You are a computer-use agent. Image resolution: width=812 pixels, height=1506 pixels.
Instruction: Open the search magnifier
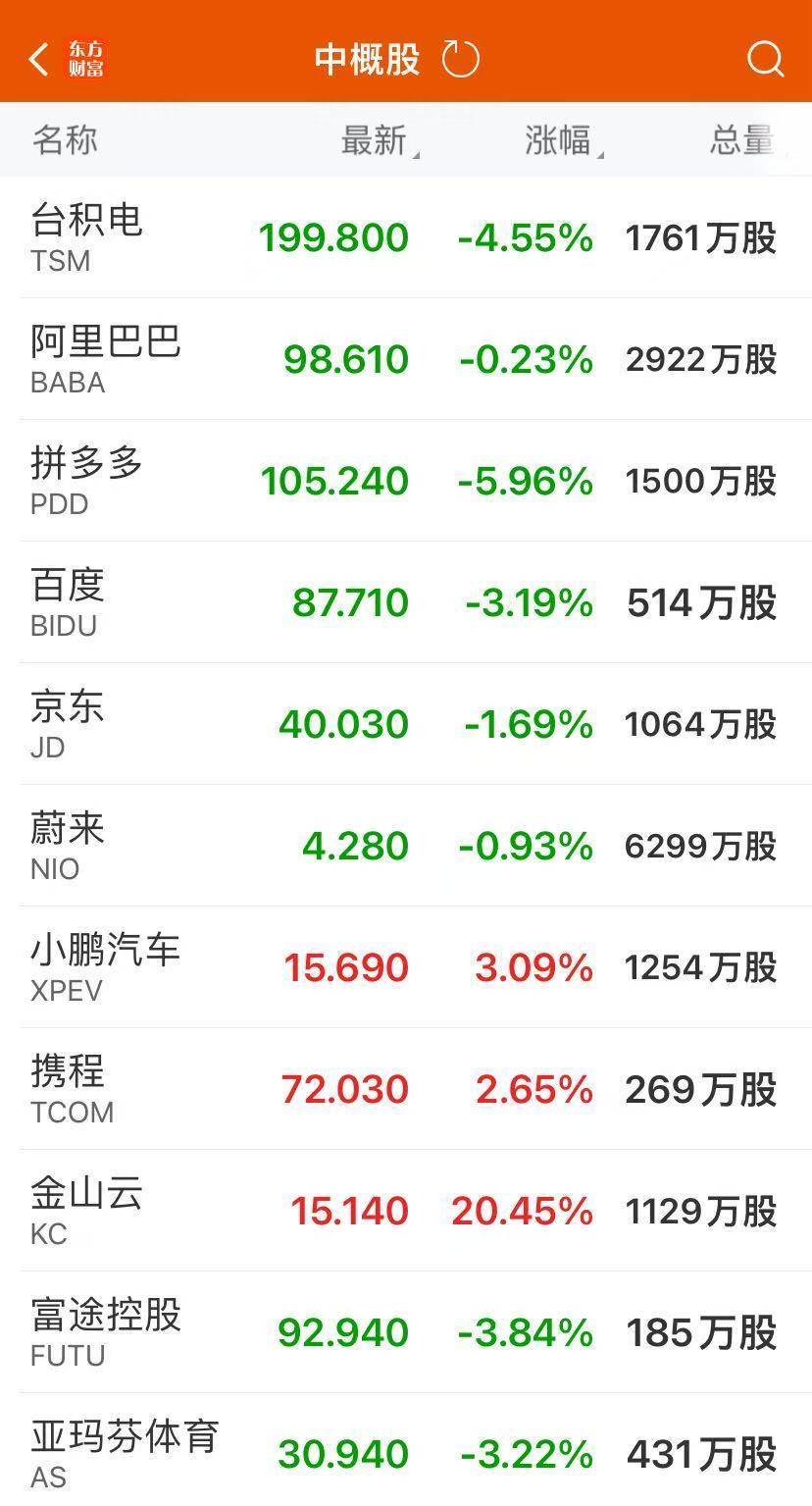[x=765, y=59]
